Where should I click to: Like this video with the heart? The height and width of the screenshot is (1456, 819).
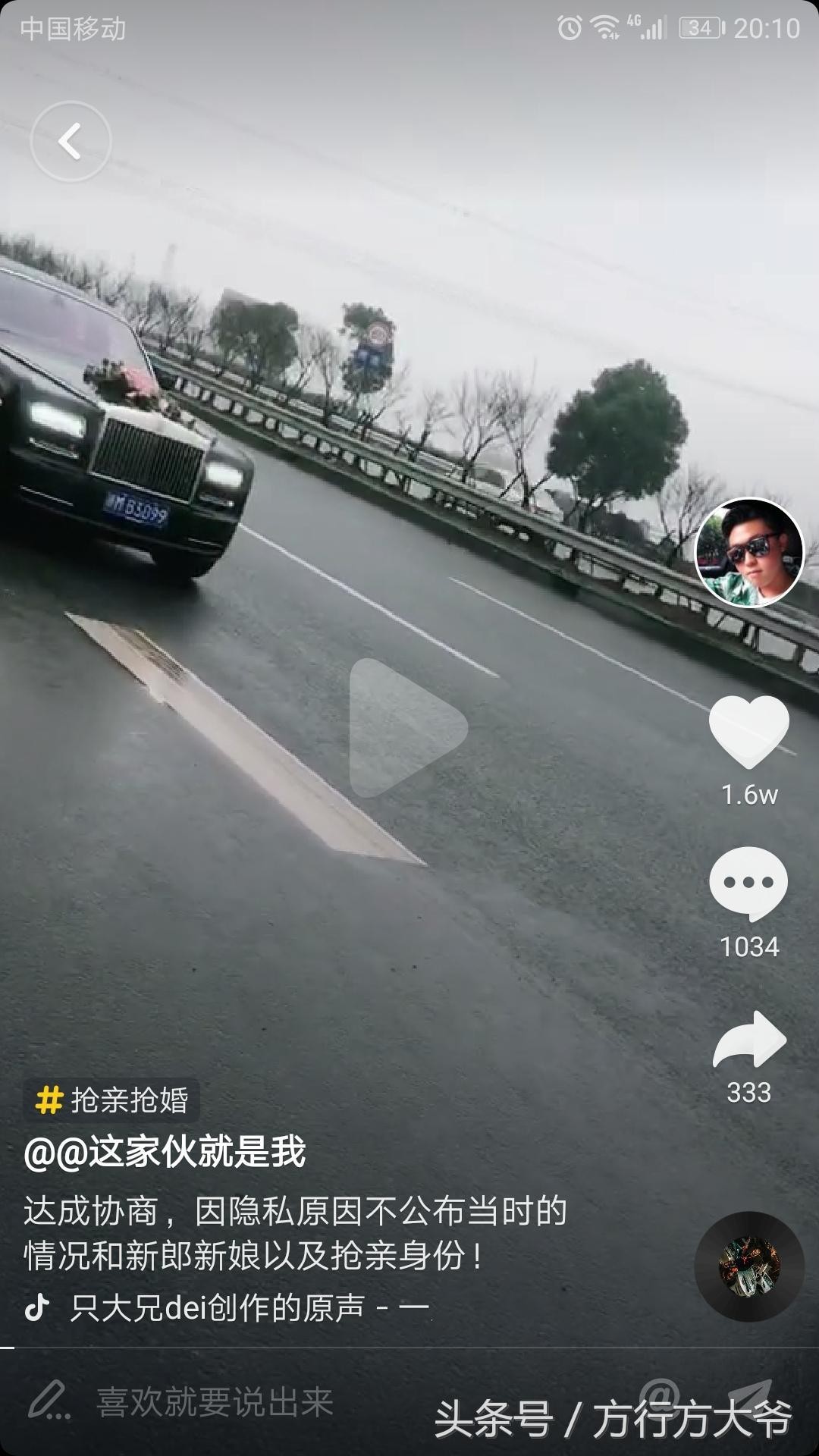(x=749, y=731)
